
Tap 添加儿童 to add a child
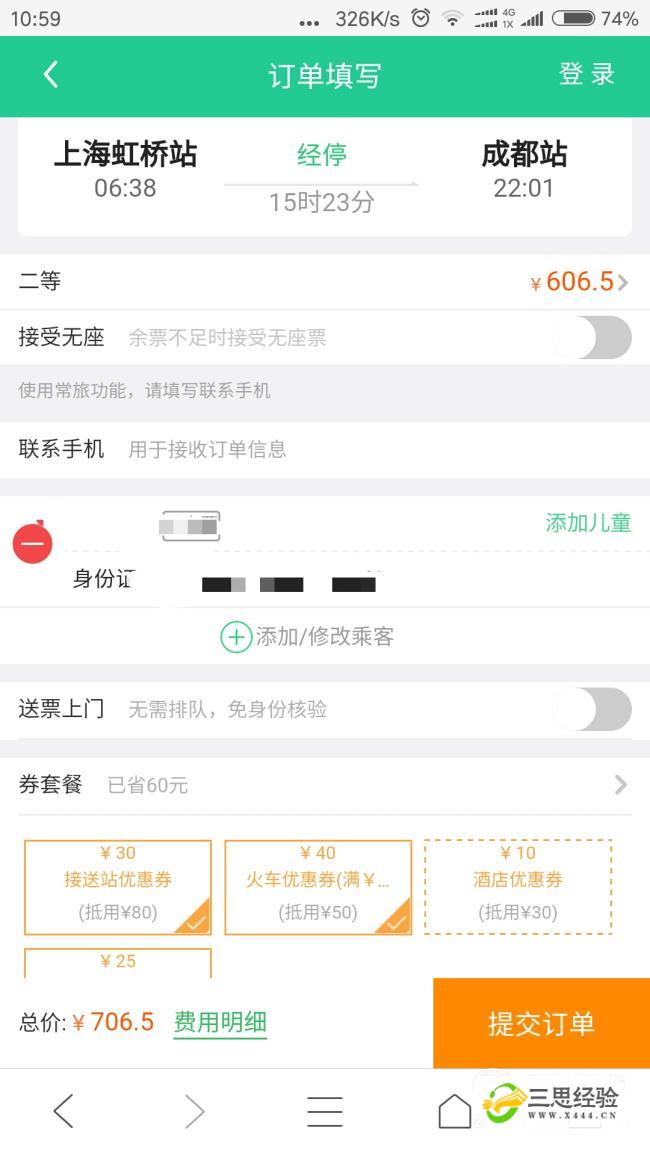[x=588, y=523]
